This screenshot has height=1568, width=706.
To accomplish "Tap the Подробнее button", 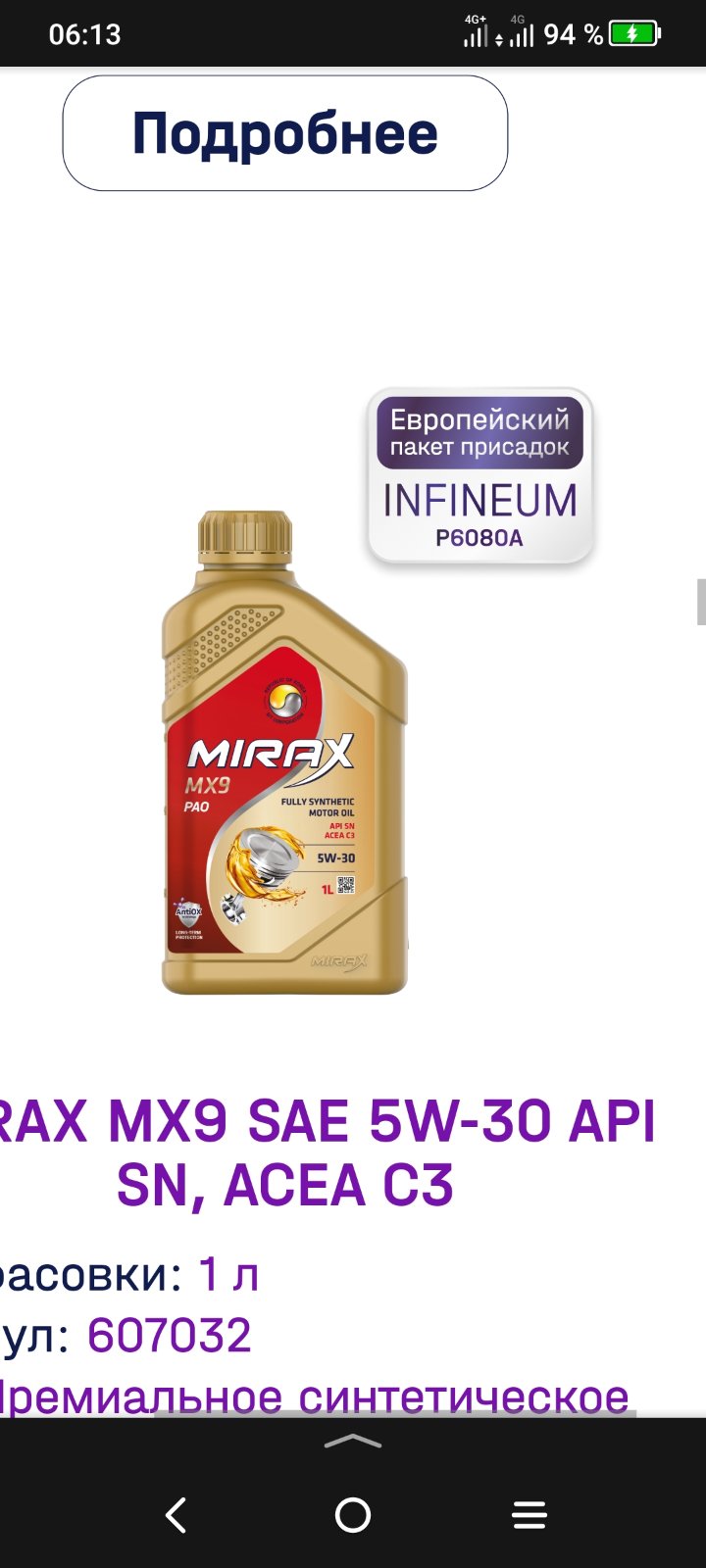I will click(285, 133).
